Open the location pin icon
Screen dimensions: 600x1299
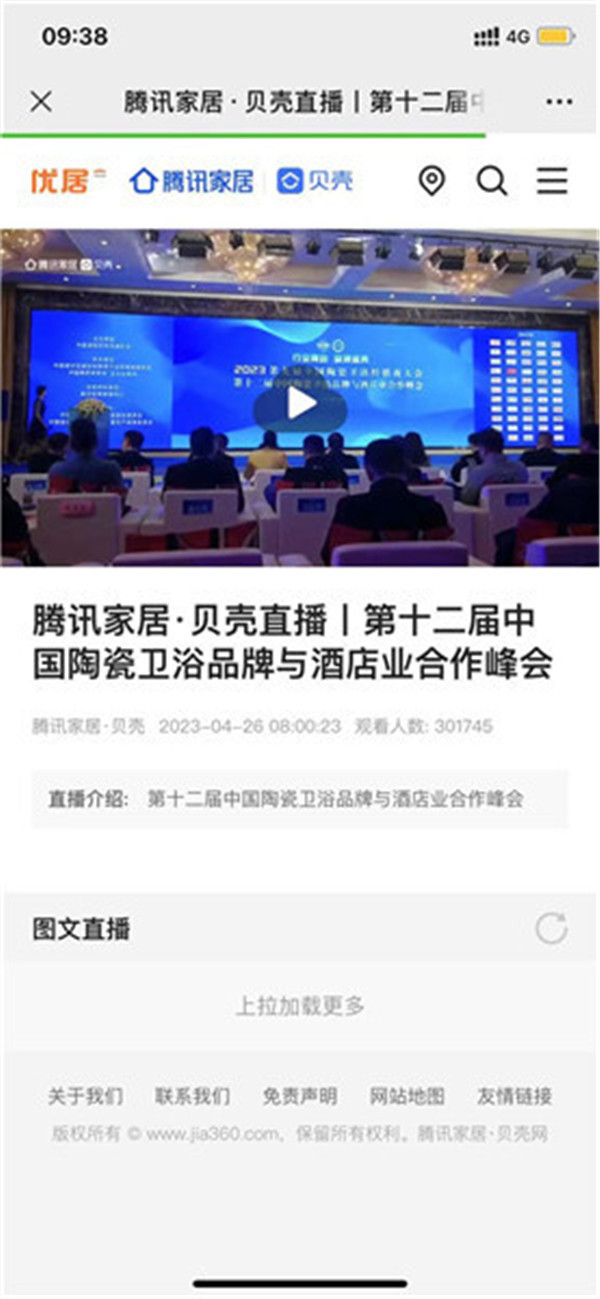pos(431,181)
